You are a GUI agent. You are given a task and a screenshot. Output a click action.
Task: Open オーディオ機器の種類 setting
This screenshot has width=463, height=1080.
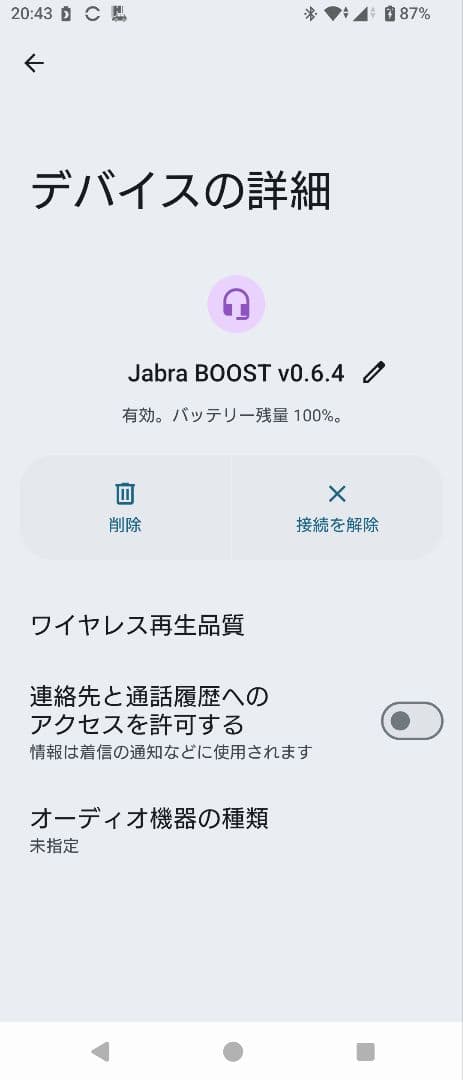pos(232,829)
